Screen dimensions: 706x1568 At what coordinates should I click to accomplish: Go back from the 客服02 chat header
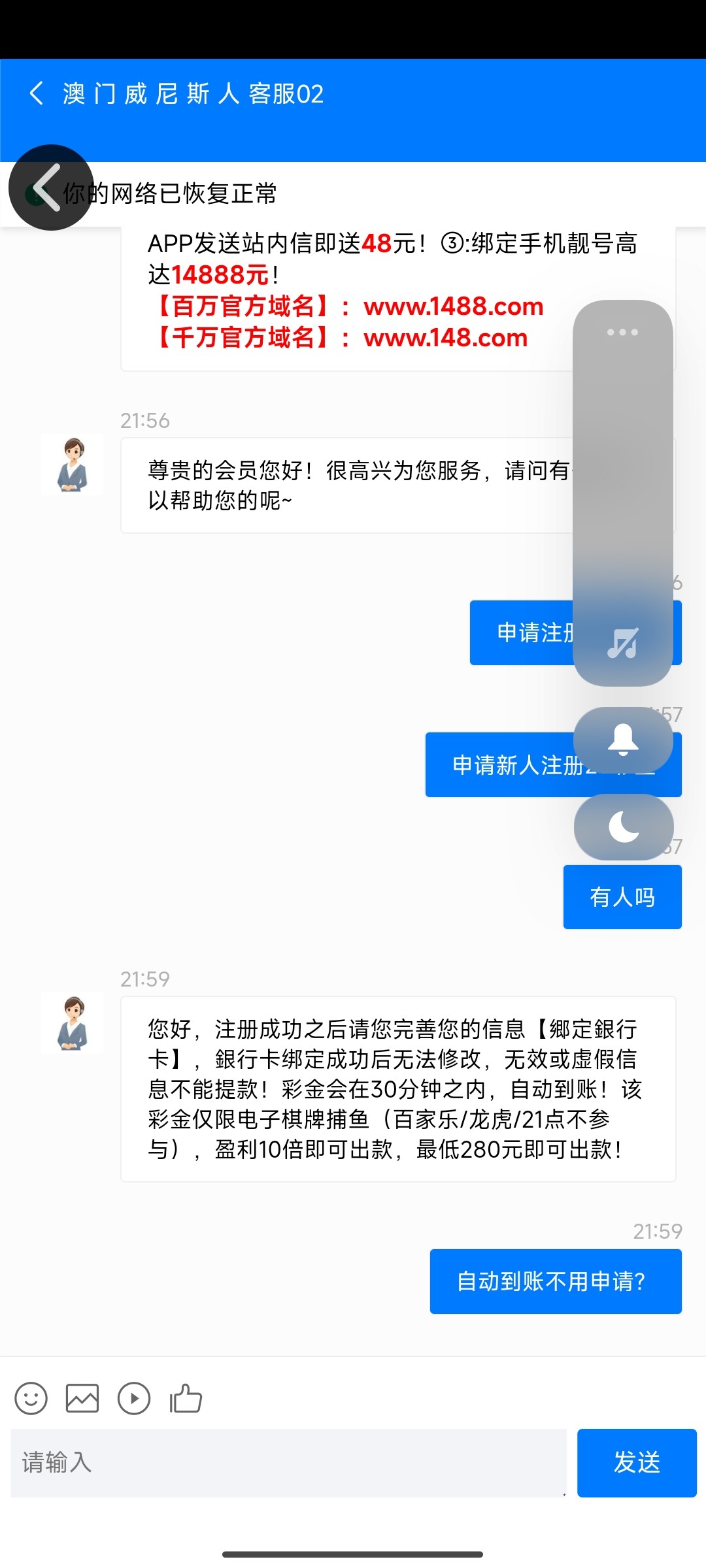[x=37, y=93]
